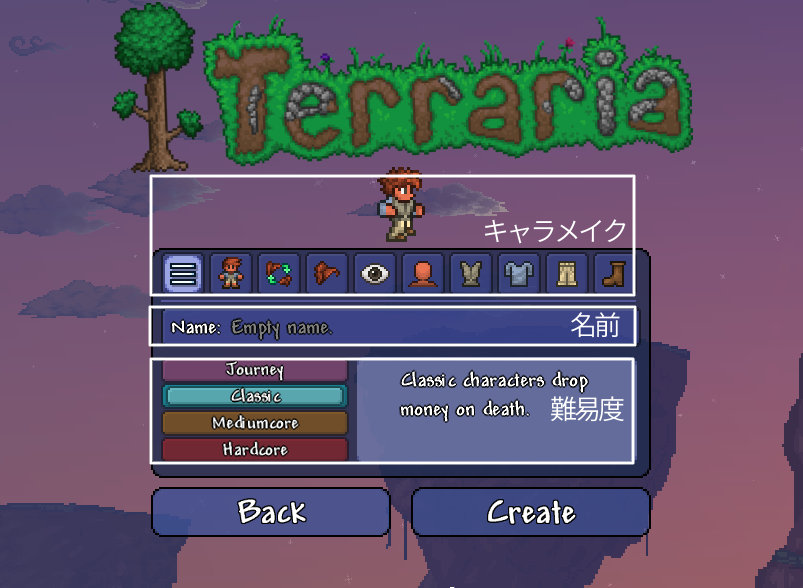Image resolution: width=803 pixels, height=588 pixels.
Task: Open the clothing style tab
Action: pos(231,273)
